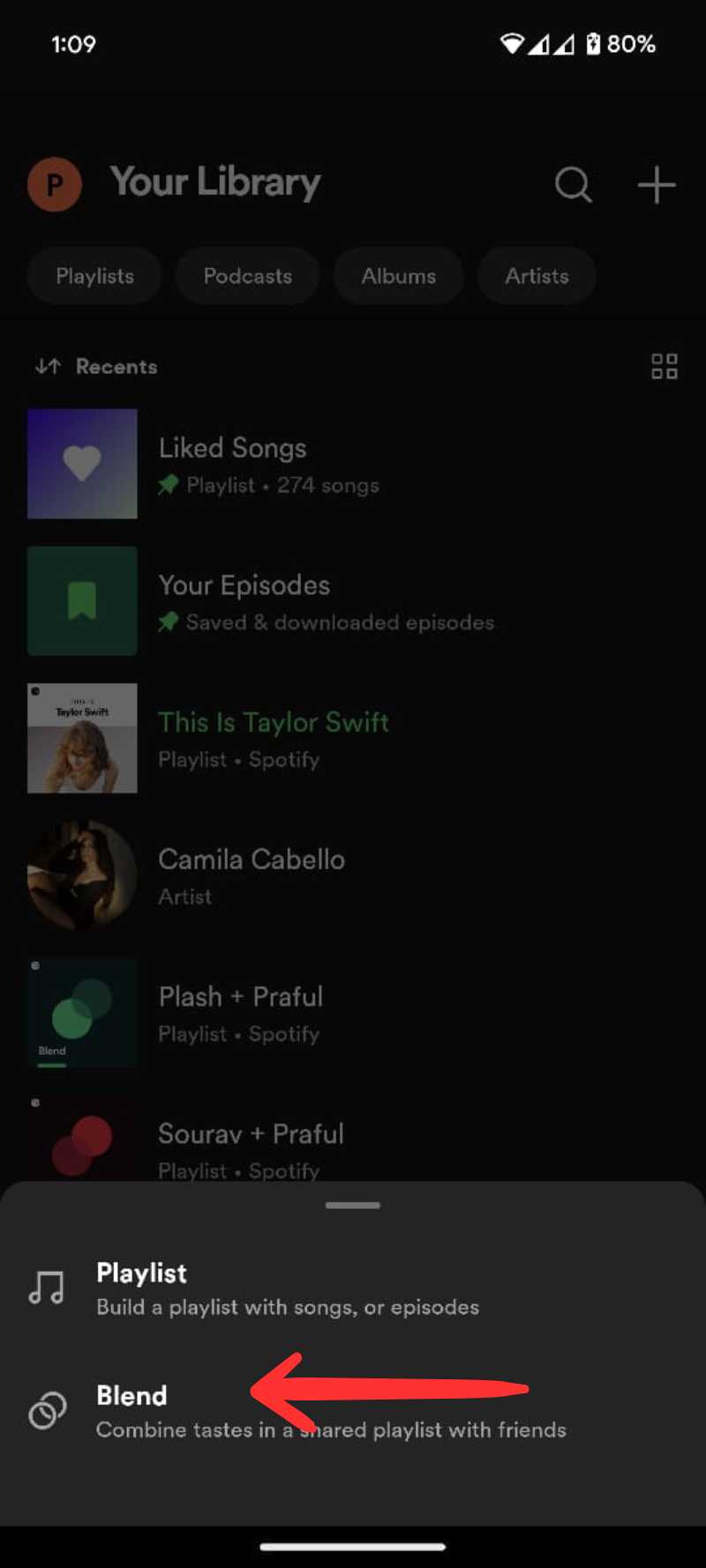Change the Recents sort order
Viewport: 706px width, 1568px height.
tap(95, 366)
